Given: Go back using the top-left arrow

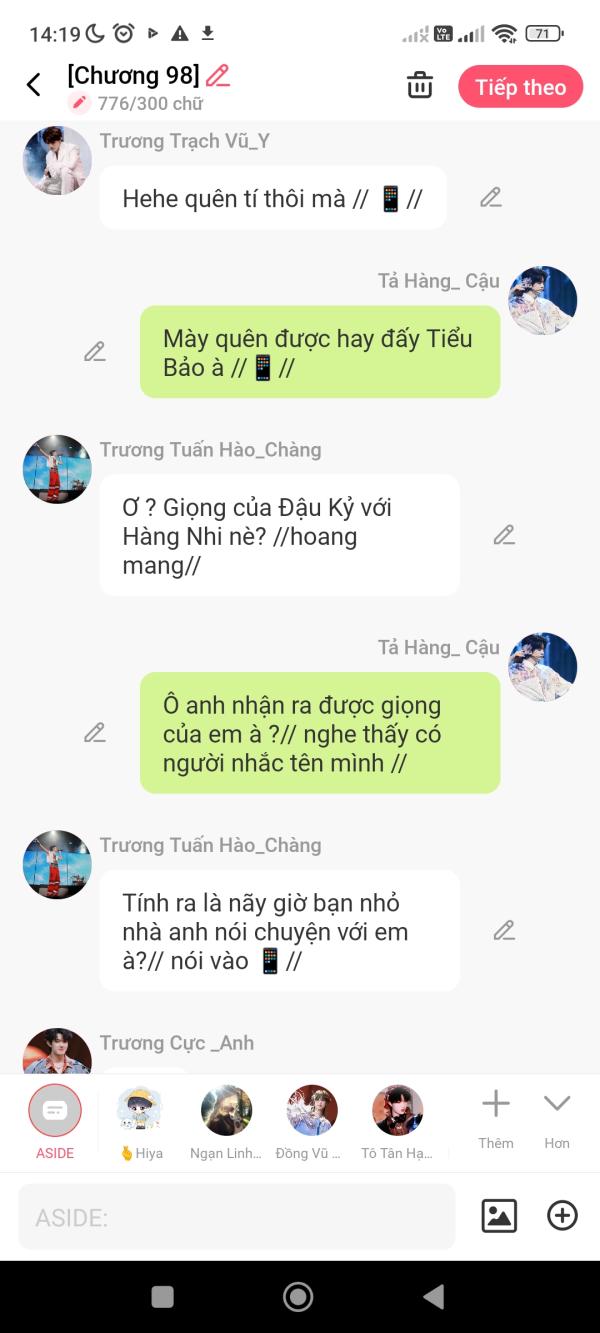Looking at the screenshot, I should point(34,85).
